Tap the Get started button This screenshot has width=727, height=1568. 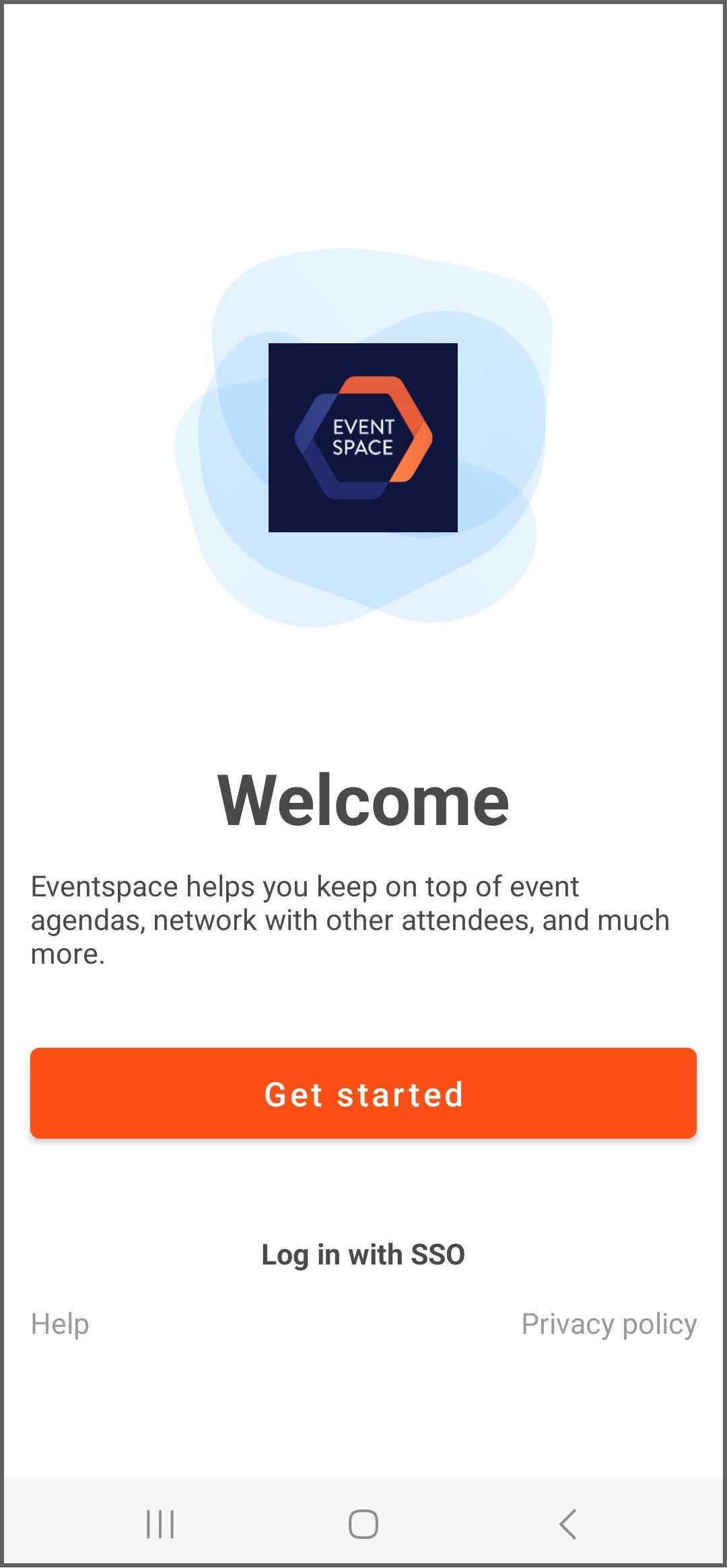(x=363, y=1093)
